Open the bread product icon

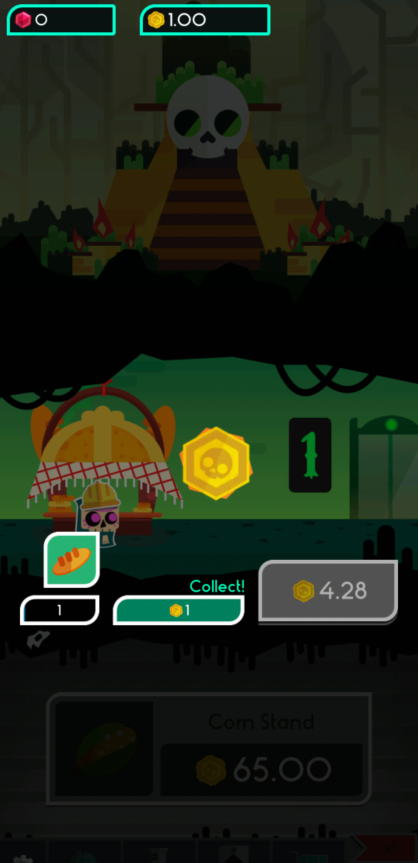tap(72, 560)
